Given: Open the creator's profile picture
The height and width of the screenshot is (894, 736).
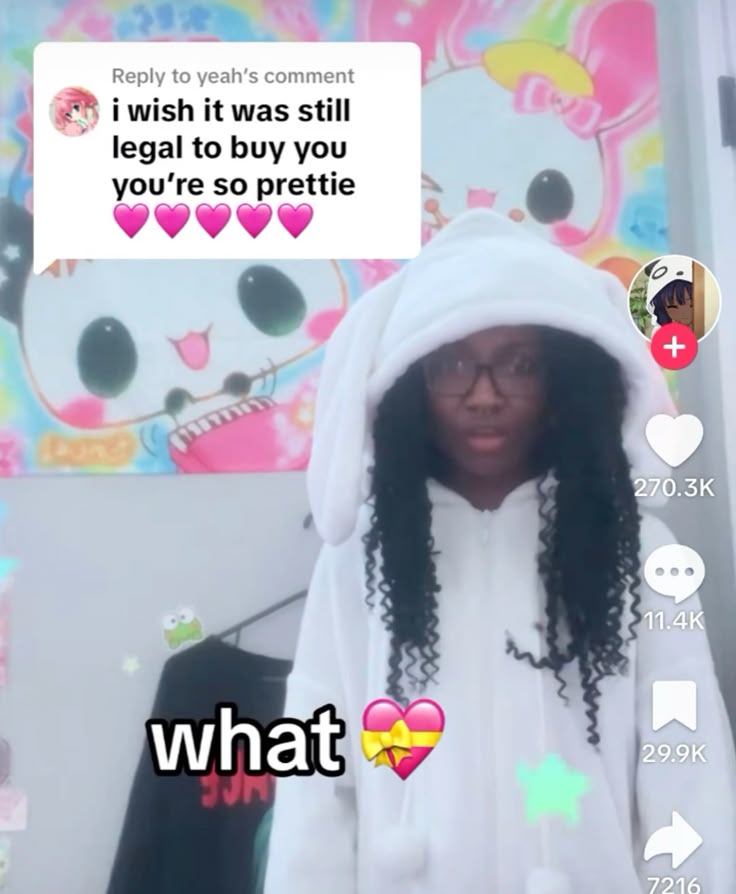Looking at the screenshot, I should [x=673, y=298].
